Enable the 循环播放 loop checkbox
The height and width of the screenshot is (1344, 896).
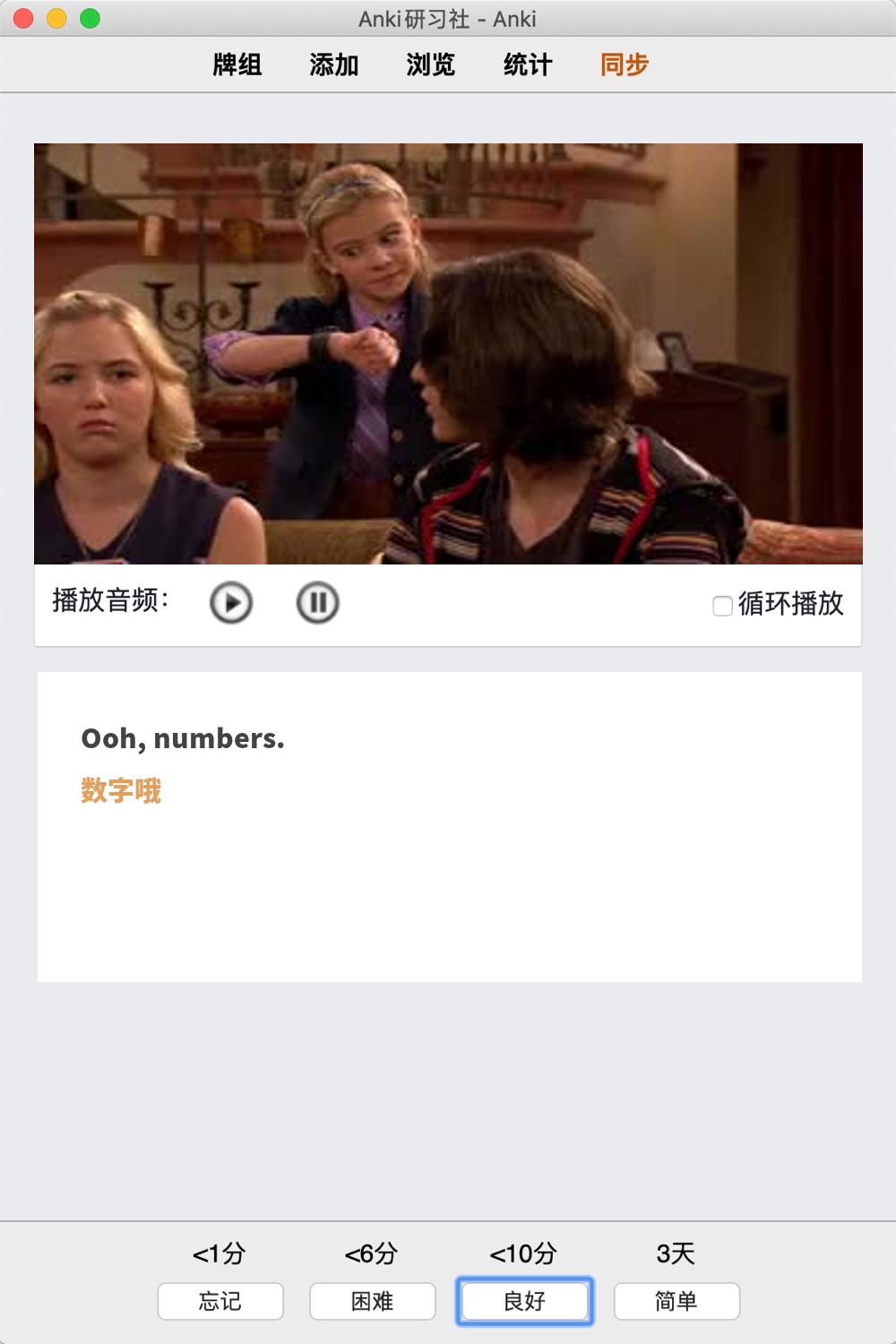click(x=722, y=606)
